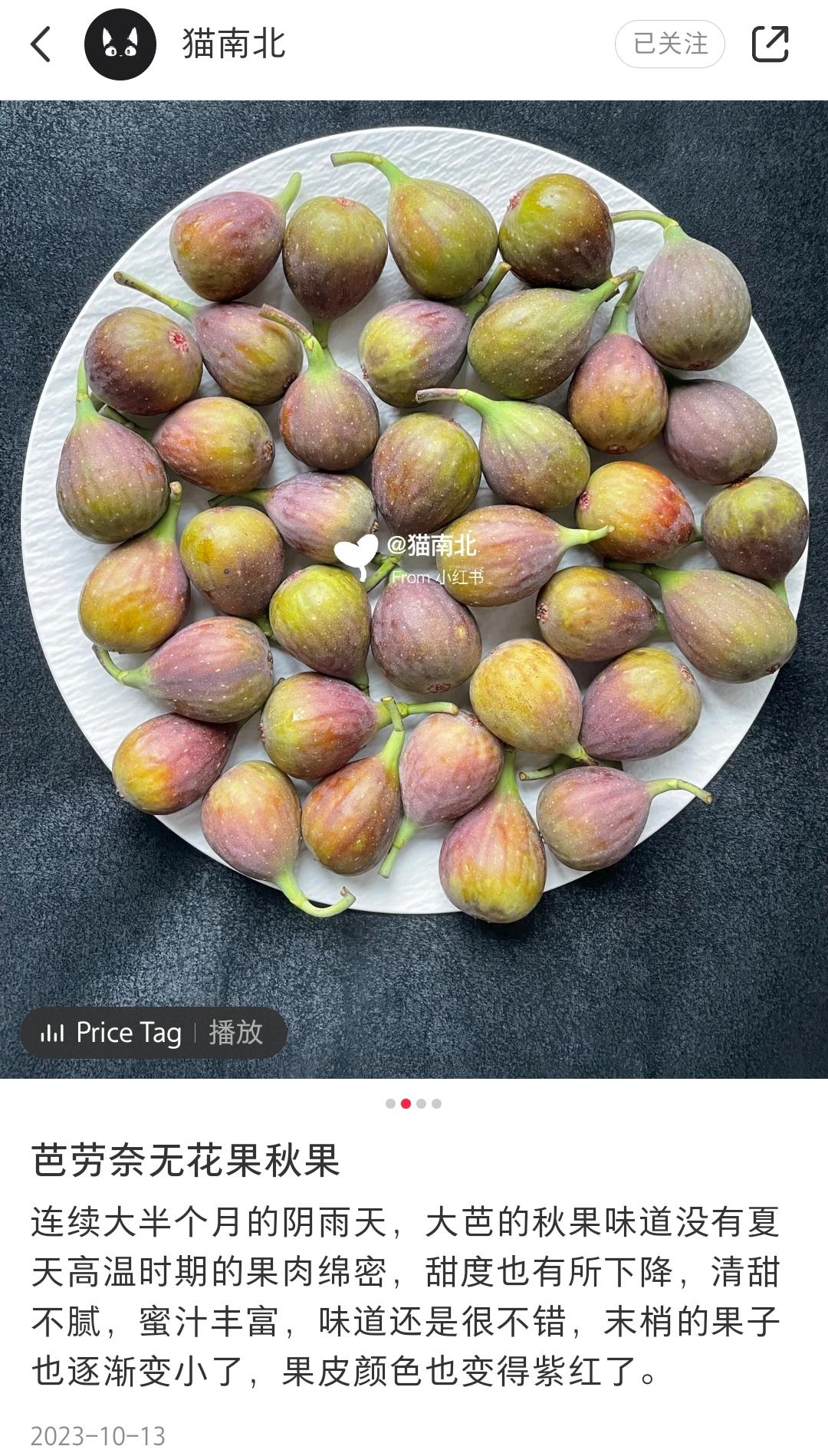Click the Price Tag sound-bars icon

click(x=54, y=1033)
